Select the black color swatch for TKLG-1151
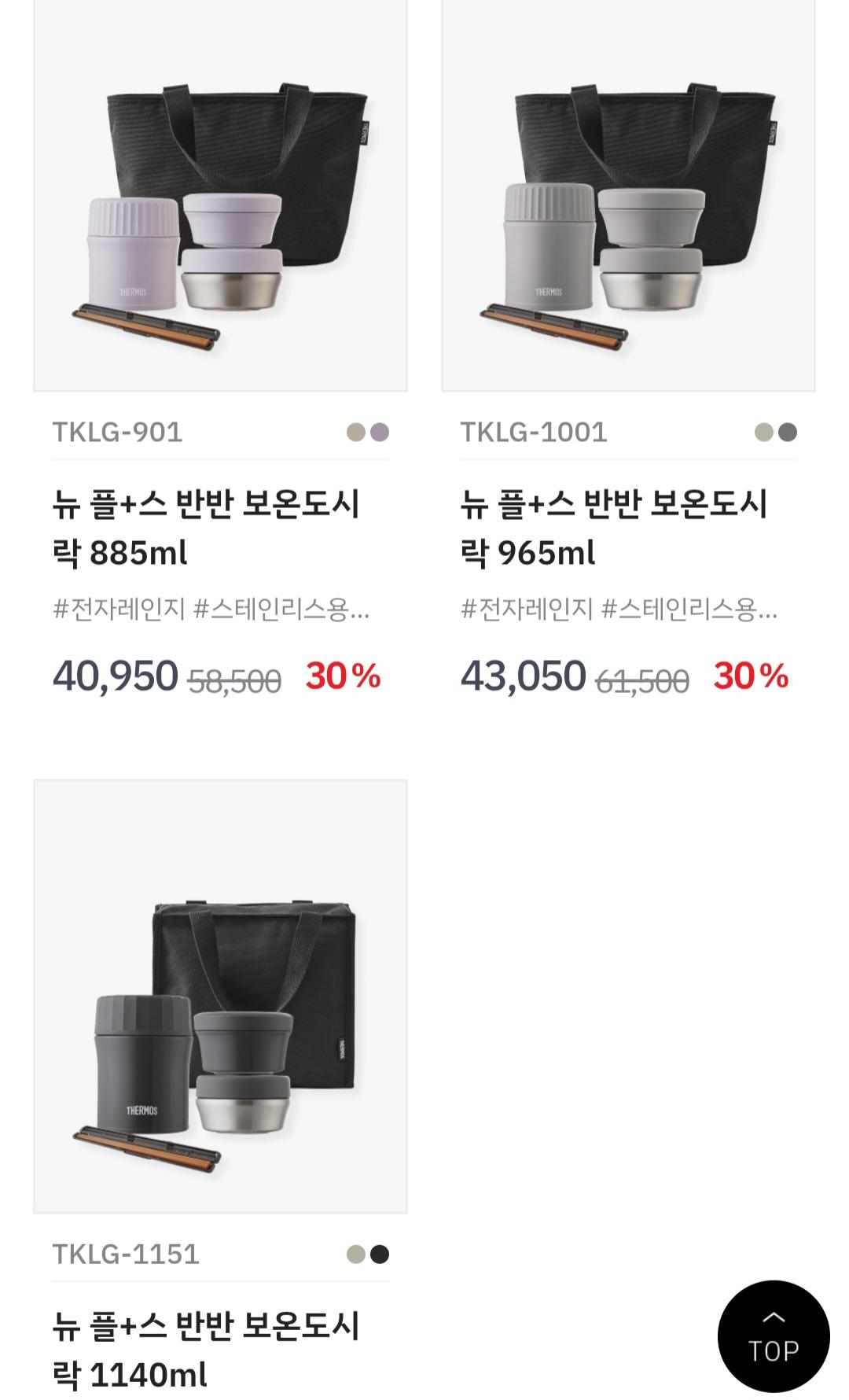Image resolution: width=849 pixels, height=1400 pixels. click(380, 1254)
